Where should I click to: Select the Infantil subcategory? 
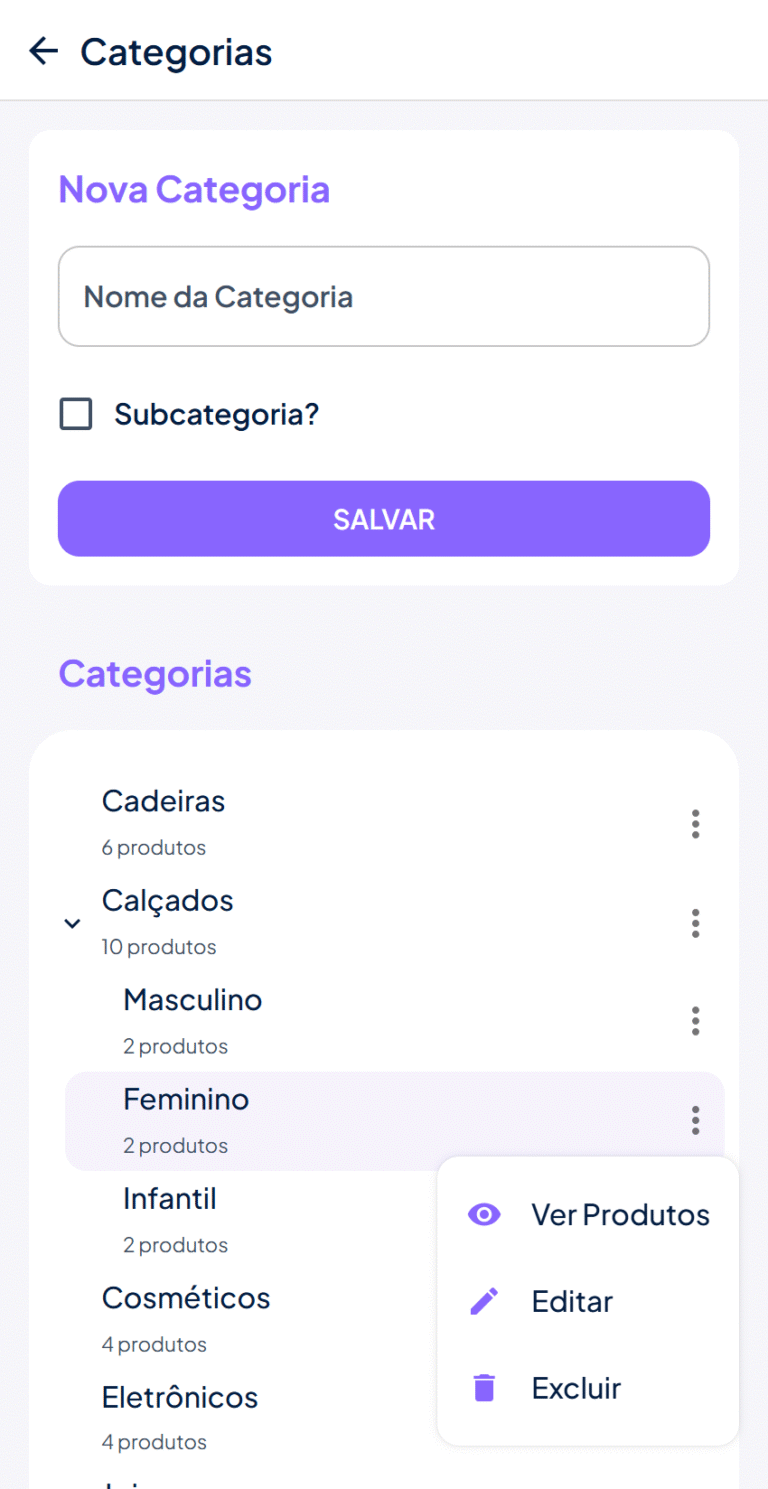[170, 1199]
